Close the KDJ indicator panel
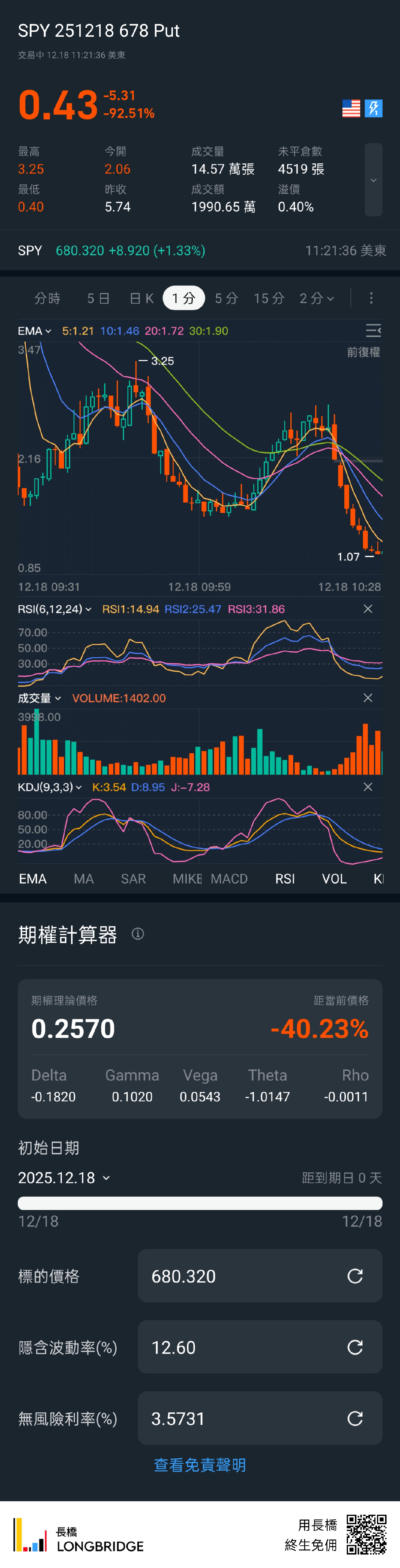Screen dimensions: 400x1568 (x=368, y=787)
